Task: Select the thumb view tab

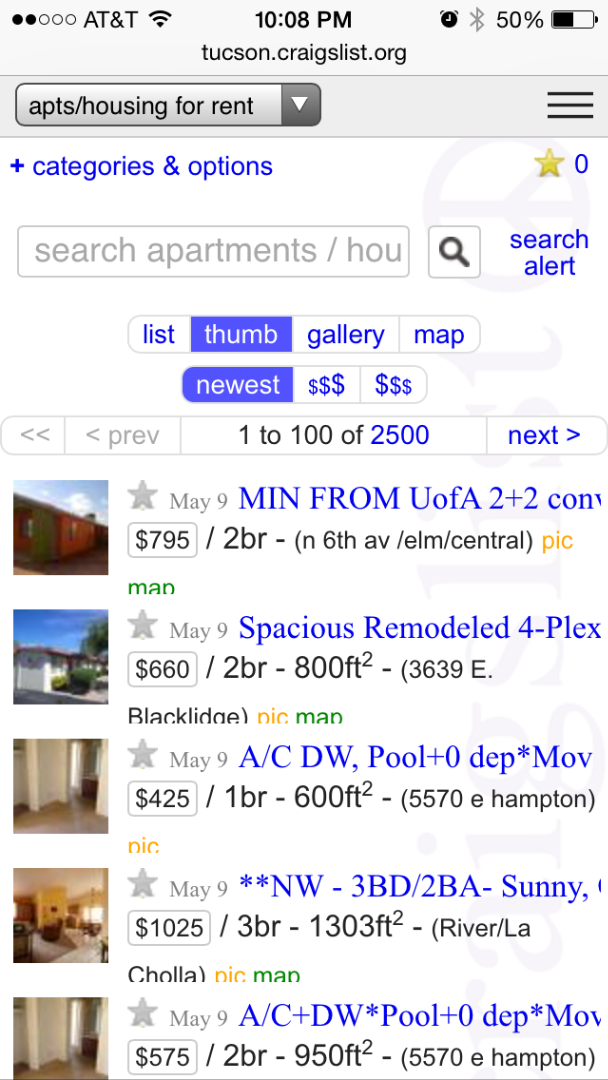Action: 240,335
